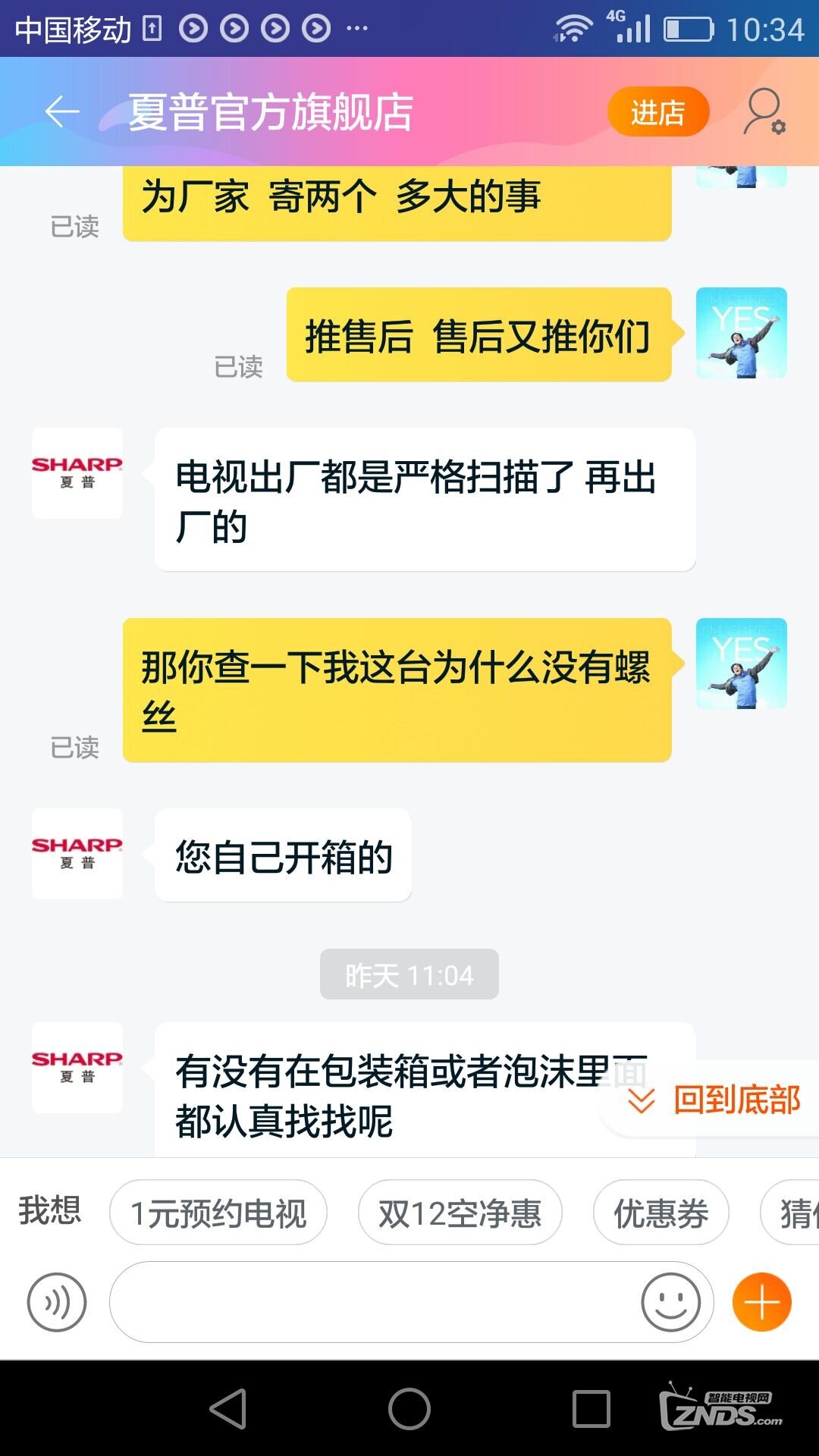This screenshot has width=819, height=1456.
Task: Open the emoji picker smiley icon
Action: (670, 1302)
